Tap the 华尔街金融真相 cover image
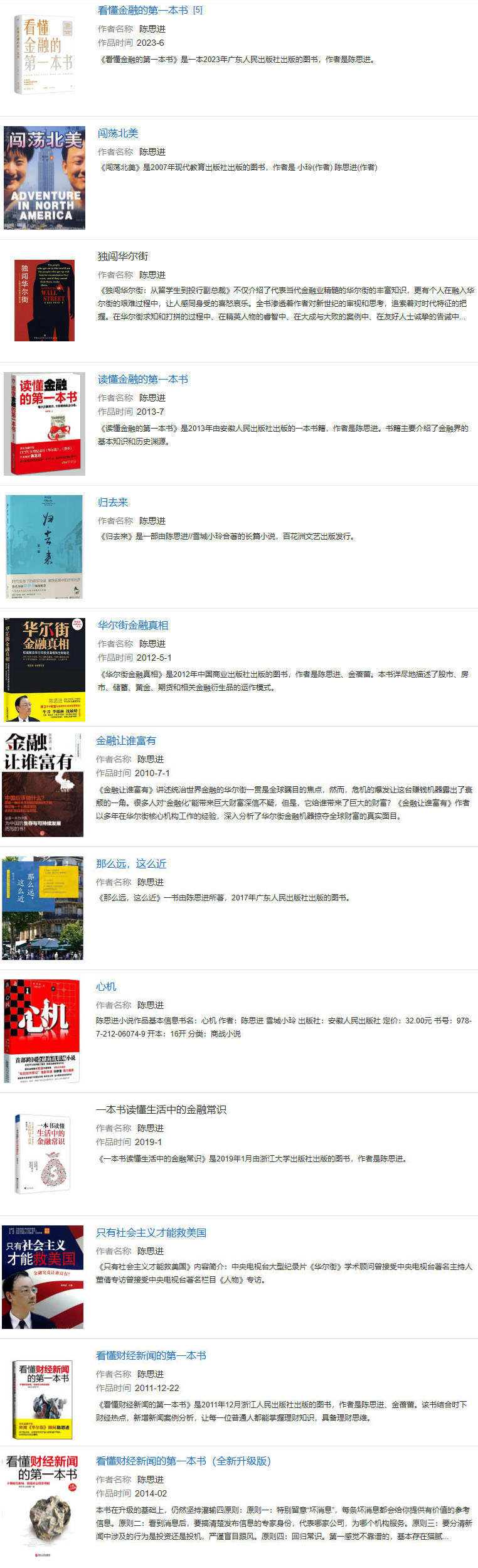478x1568 pixels. [44, 669]
